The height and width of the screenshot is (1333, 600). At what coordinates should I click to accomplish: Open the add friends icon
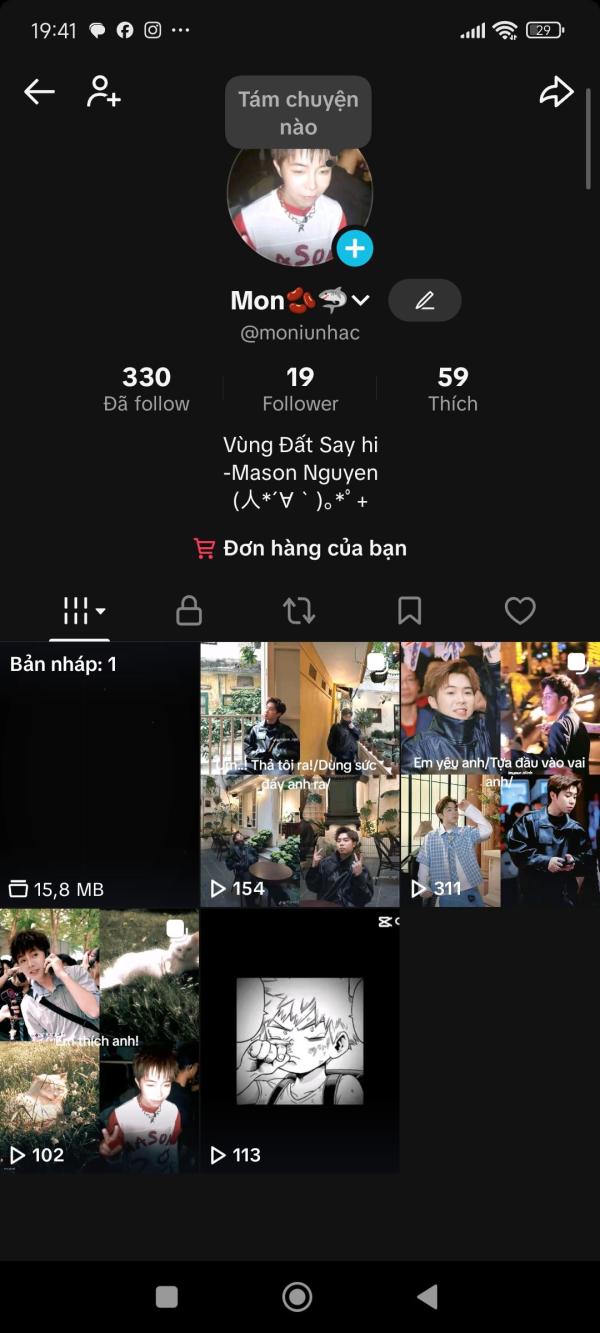[x=103, y=92]
